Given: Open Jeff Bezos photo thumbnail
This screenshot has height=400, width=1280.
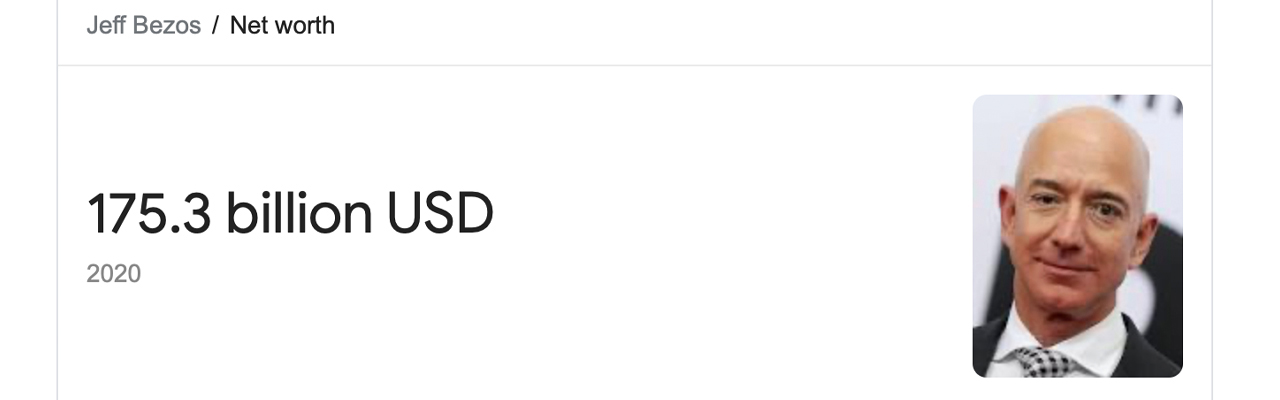Looking at the screenshot, I should click(x=1077, y=236).
